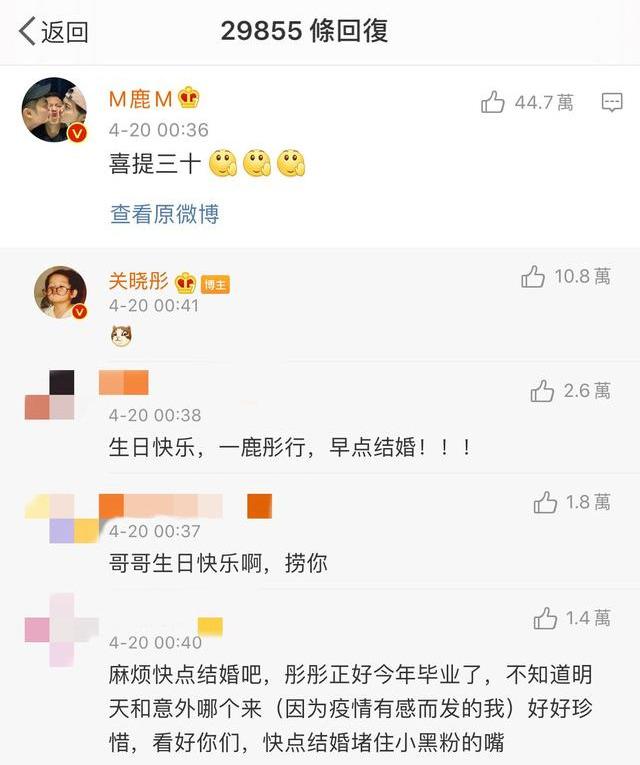The image size is (640, 765).
Task: Tap the username 关晓彤
Action: coord(138,282)
